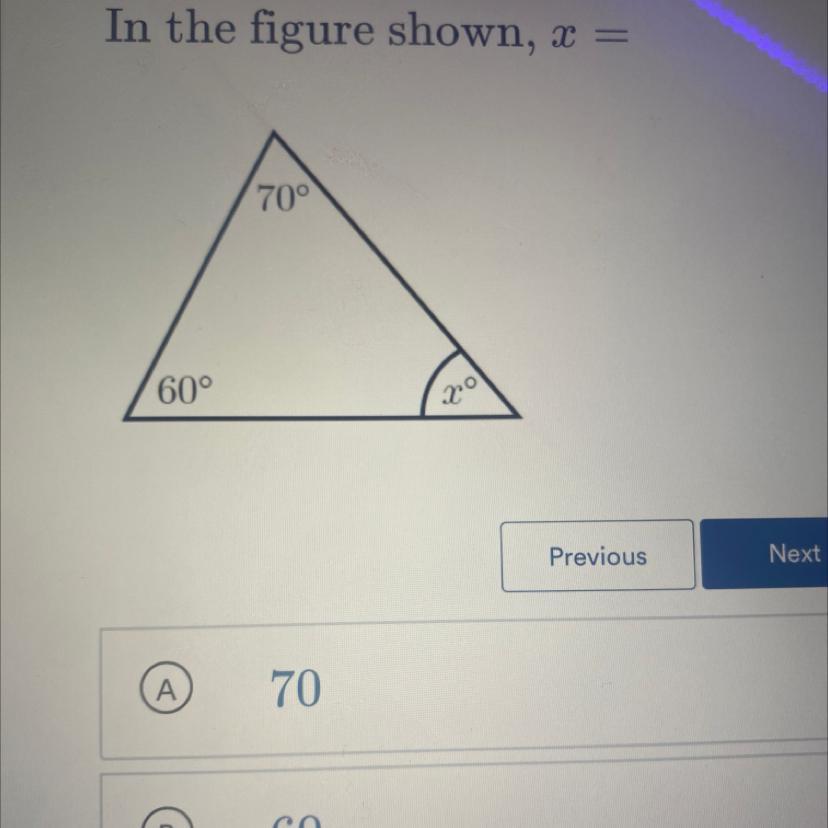Select answer choice A, 70

pos(464,689)
